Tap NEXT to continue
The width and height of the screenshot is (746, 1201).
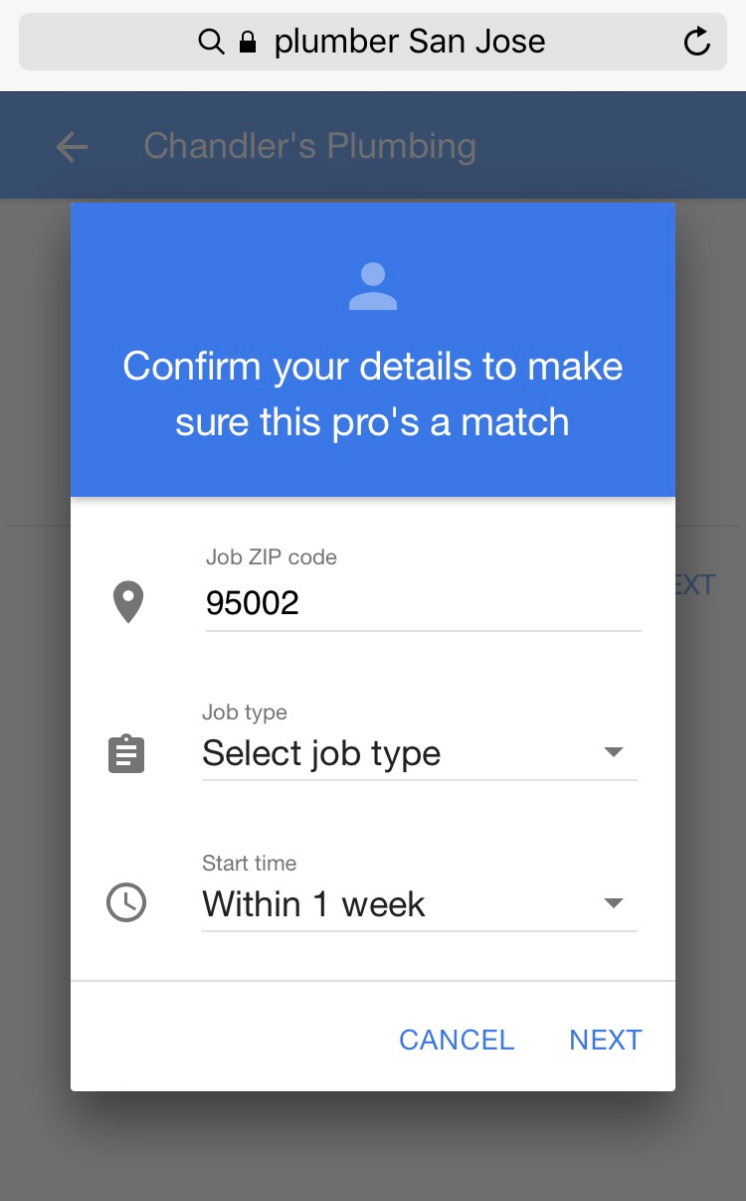click(x=605, y=1040)
